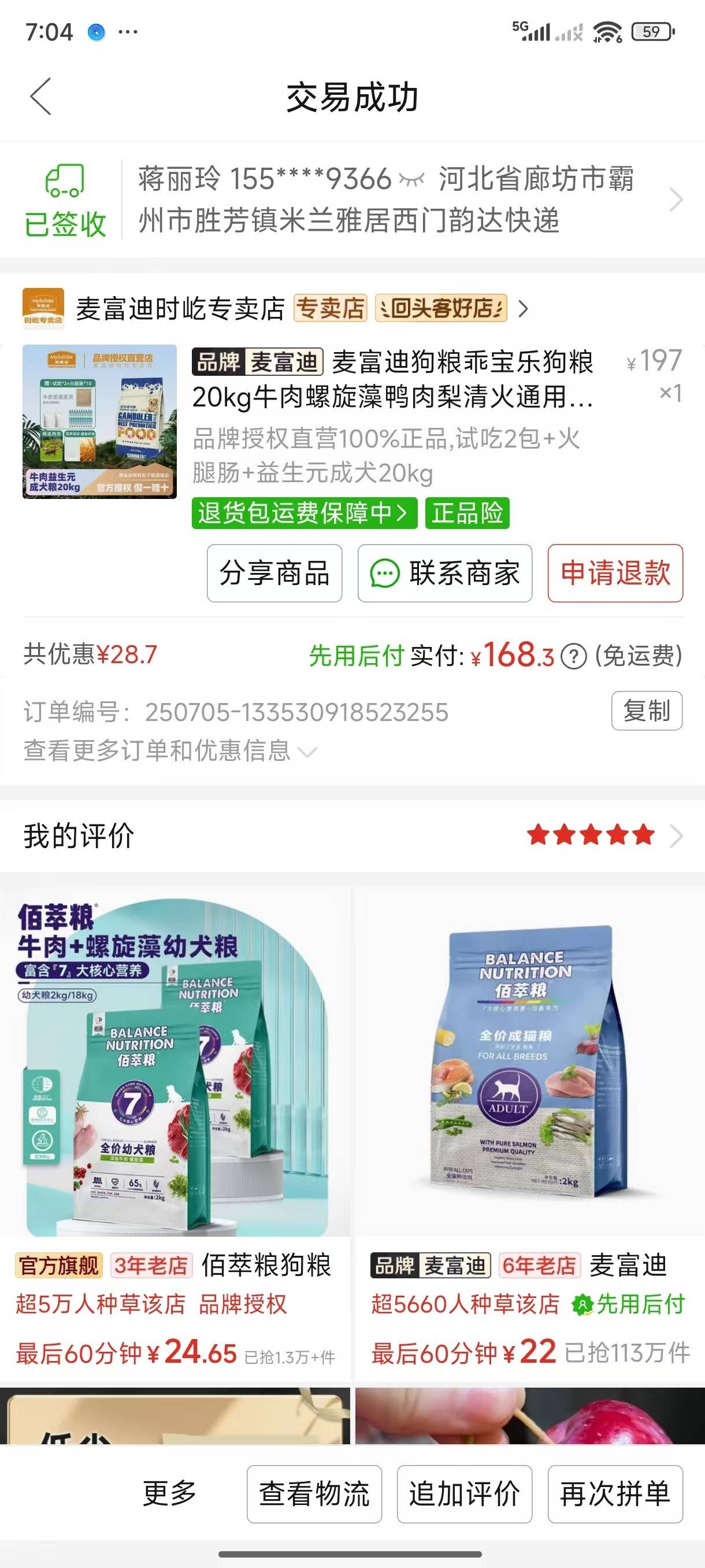Tap the 分享商品 button
This screenshot has width=705, height=1568.
(x=274, y=573)
